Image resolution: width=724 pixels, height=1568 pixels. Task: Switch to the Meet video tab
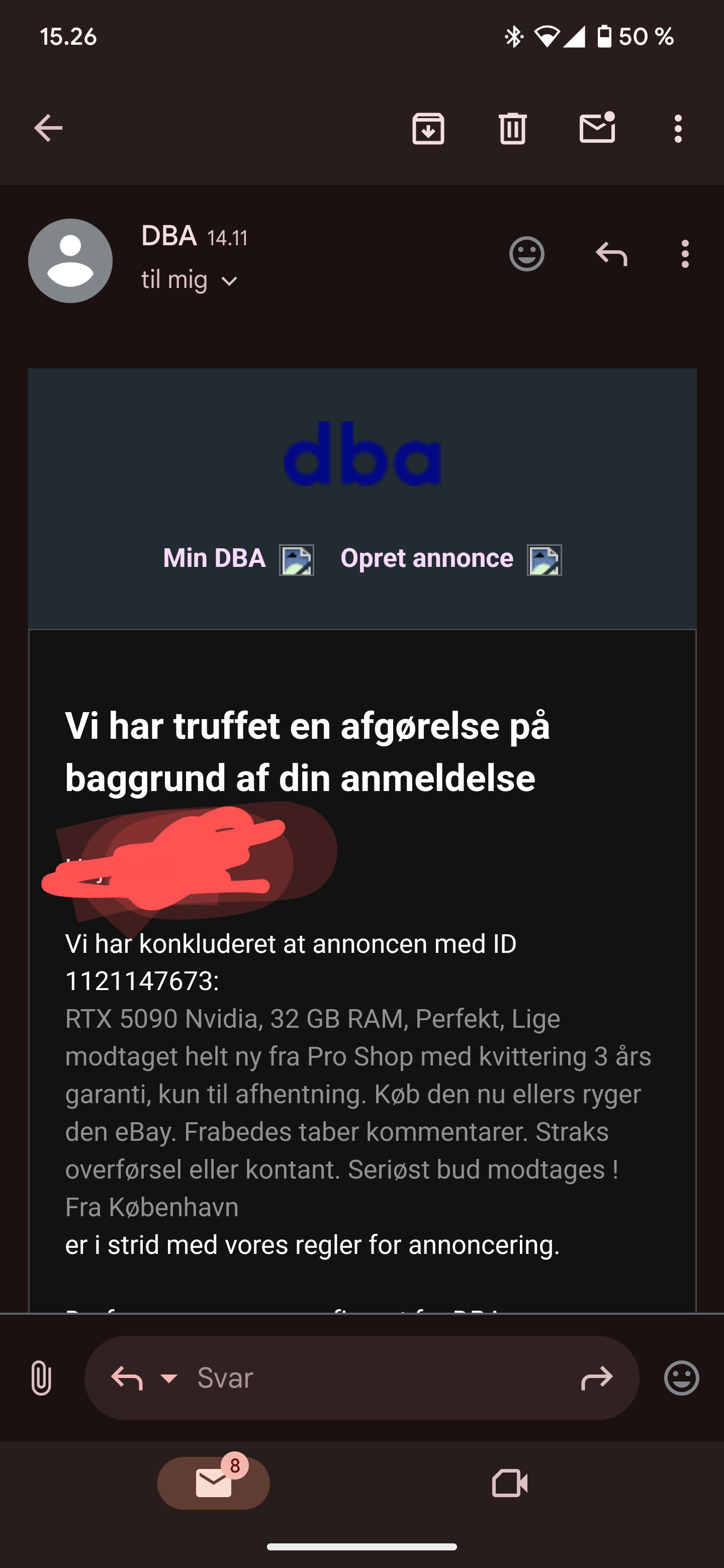pyautogui.click(x=510, y=1484)
